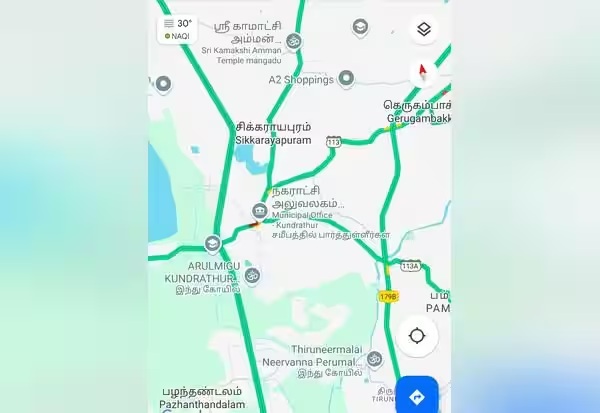Select the Arulmigu Kundrathur temple marker
The width and height of the screenshot is (600, 413).
pyautogui.click(x=252, y=274)
